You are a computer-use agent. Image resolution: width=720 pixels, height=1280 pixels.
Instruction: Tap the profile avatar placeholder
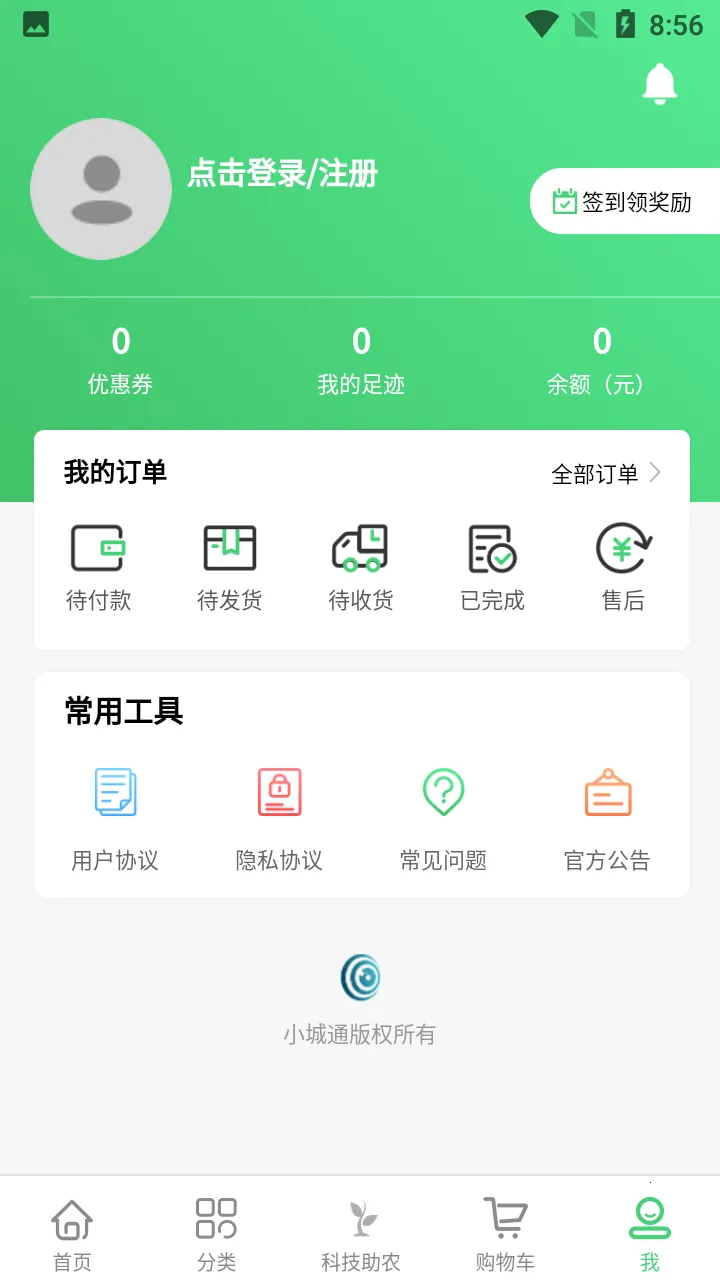pos(100,189)
